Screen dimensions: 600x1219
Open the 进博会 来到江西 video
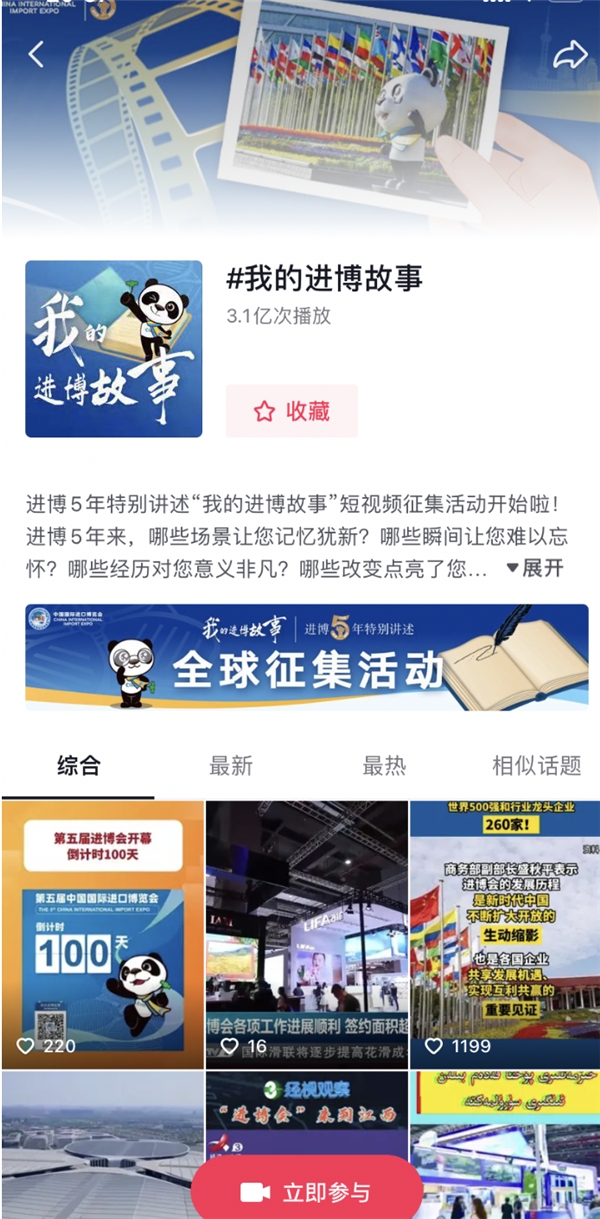click(x=306, y=1110)
